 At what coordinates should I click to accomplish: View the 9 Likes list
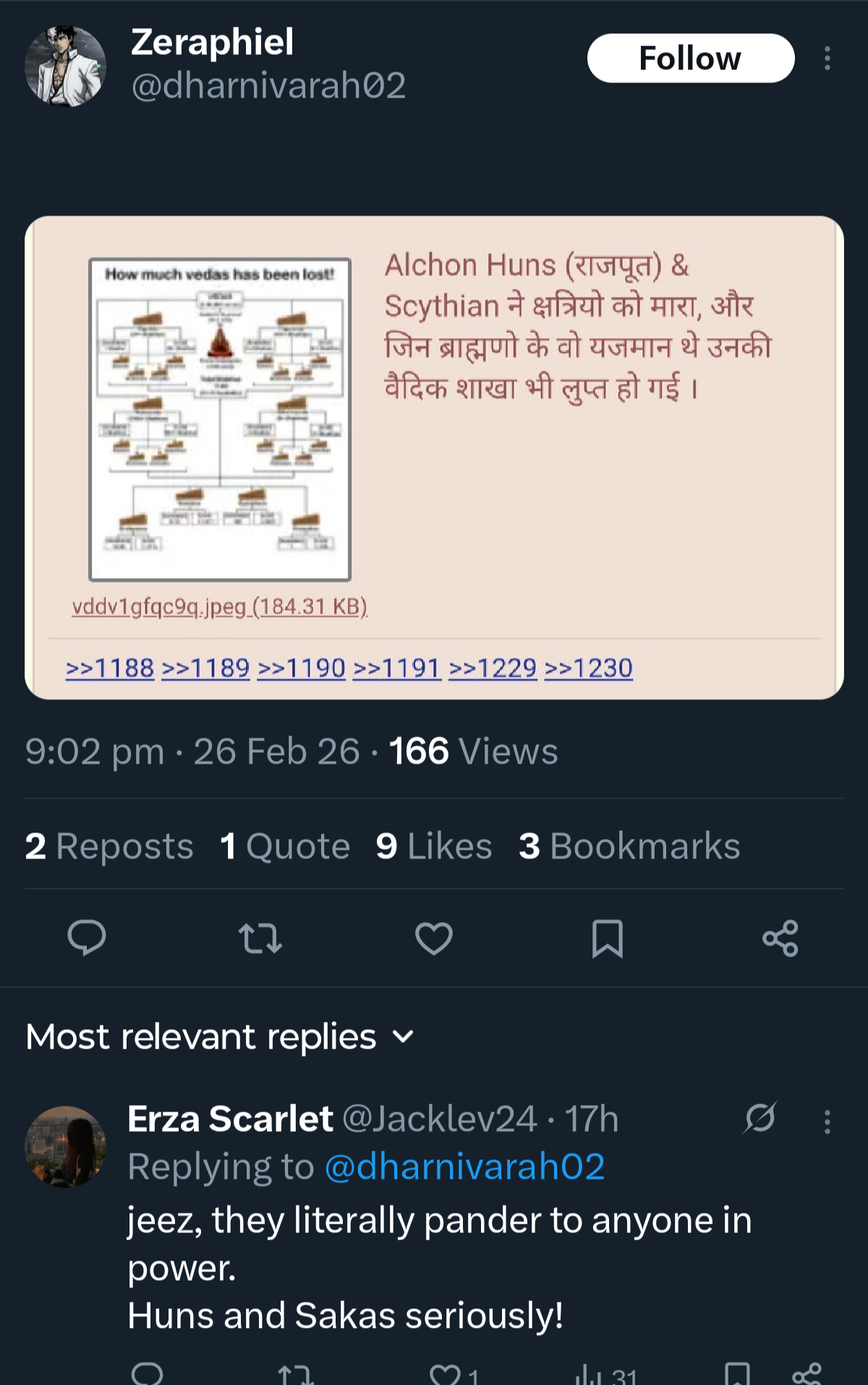point(434,846)
